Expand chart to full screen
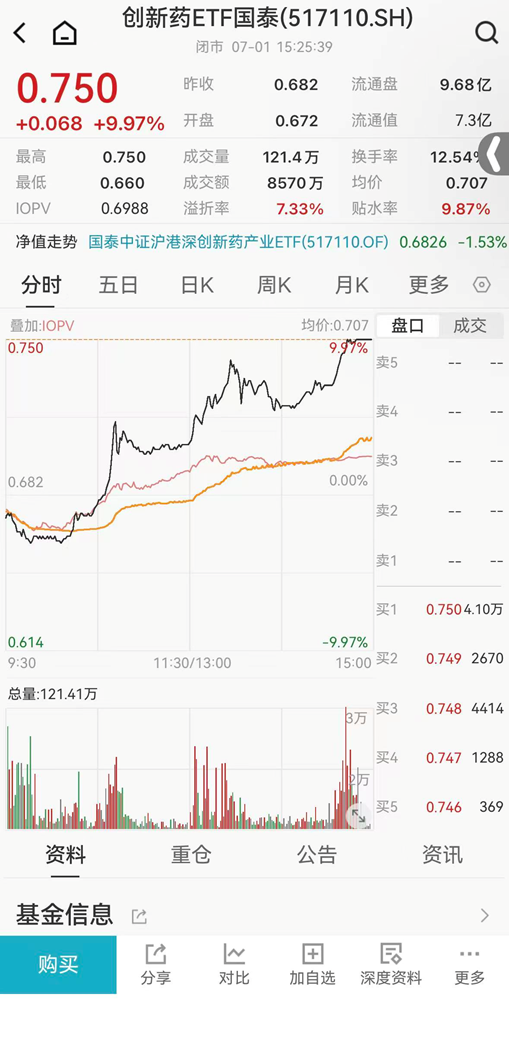509x1038 pixels. pyautogui.click(x=358, y=816)
